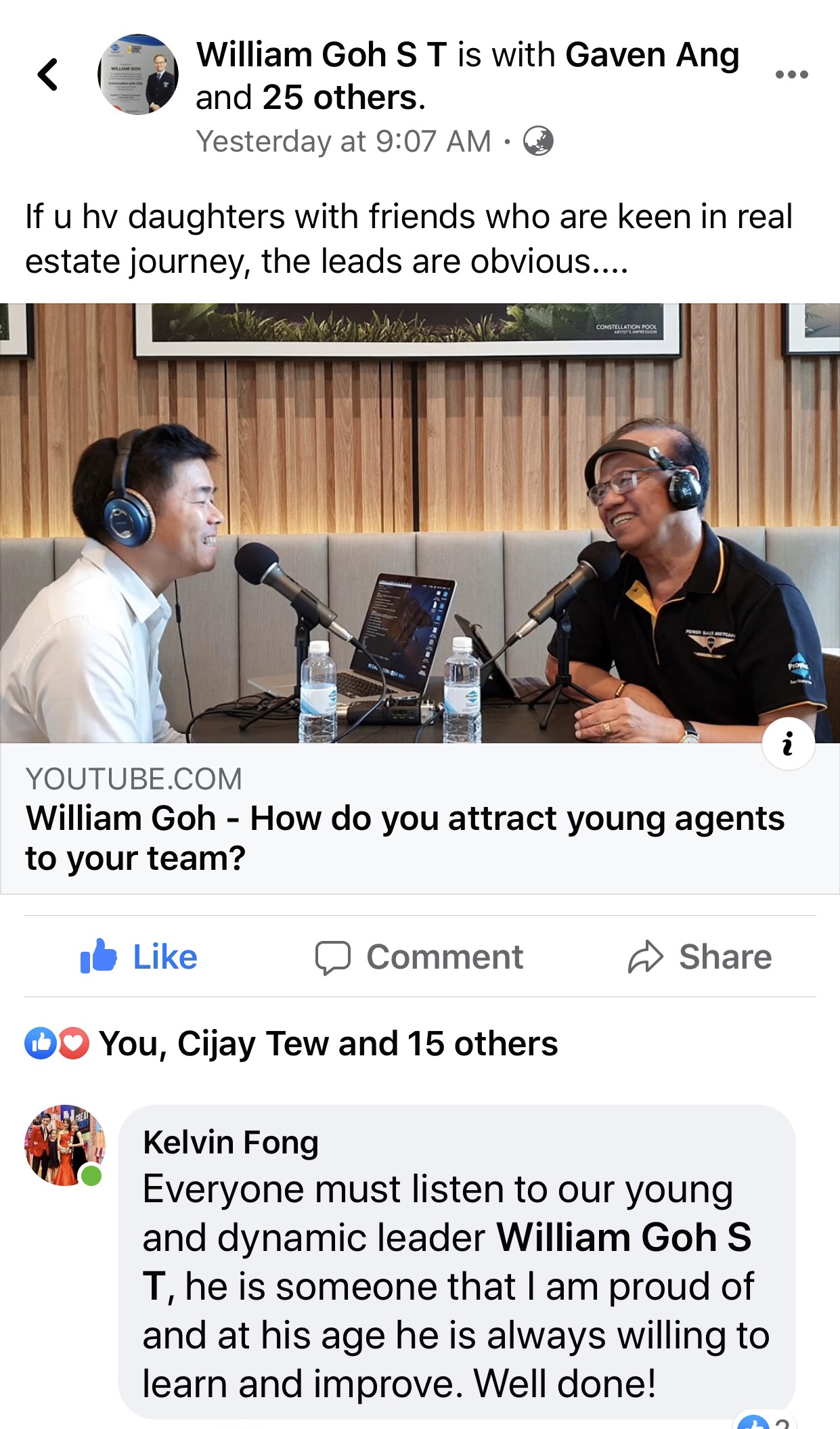View Gaven Ang's tagged profile
Image resolution: width=840 pixels, height=1429 pixels.
pyautogui.click(x=652, y=55)
